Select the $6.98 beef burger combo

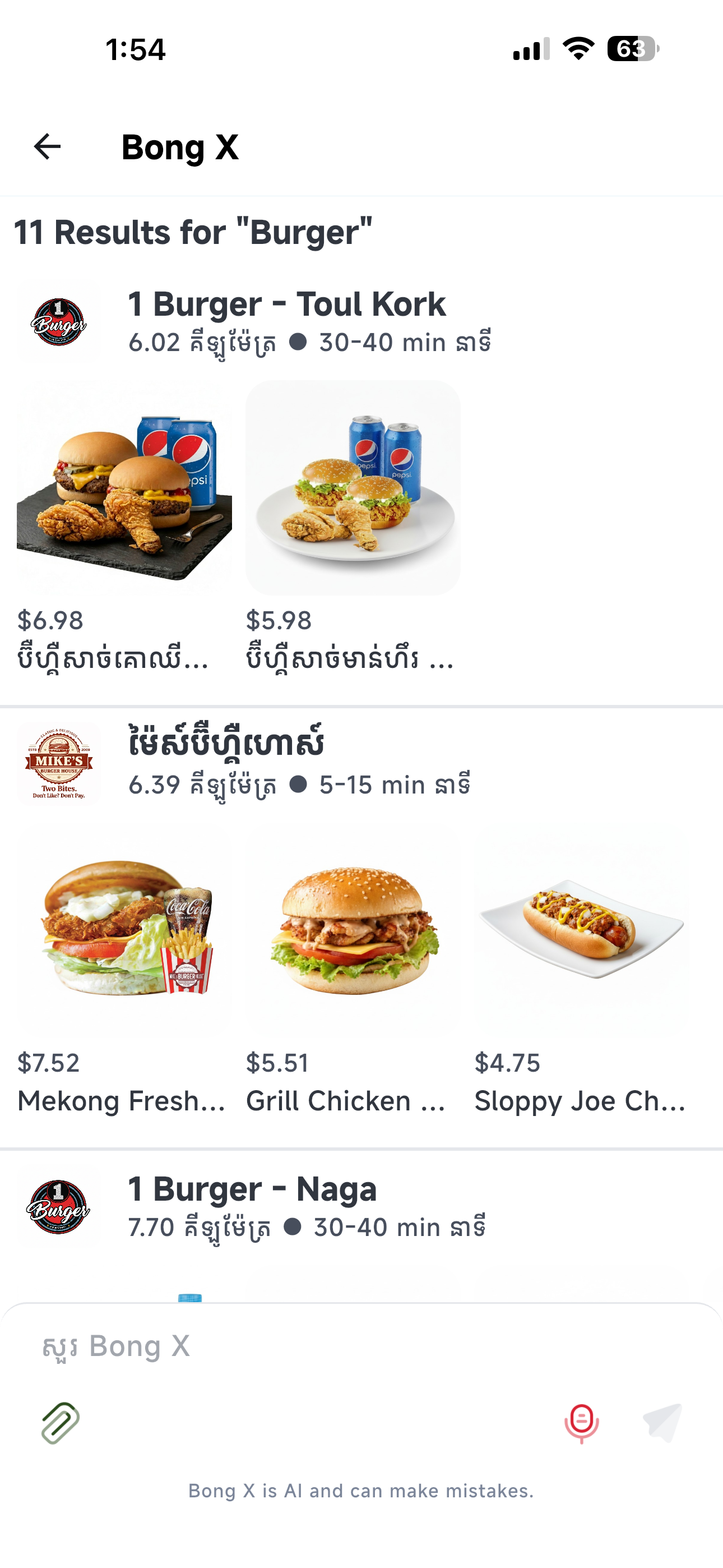coord(123,527)
